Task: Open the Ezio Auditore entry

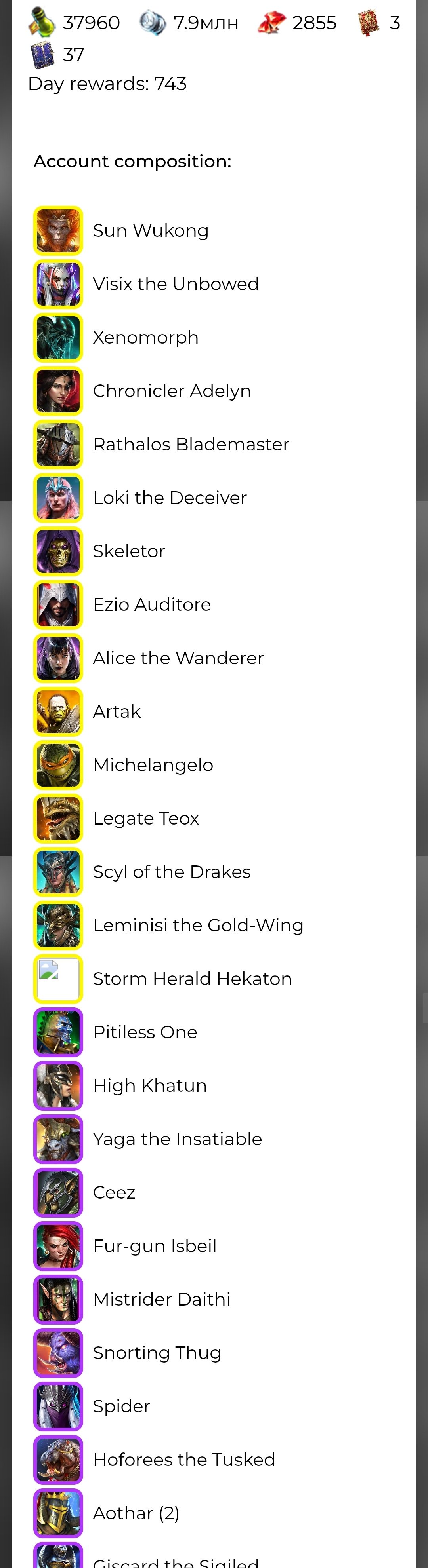Action: click(x=151, y=605)
